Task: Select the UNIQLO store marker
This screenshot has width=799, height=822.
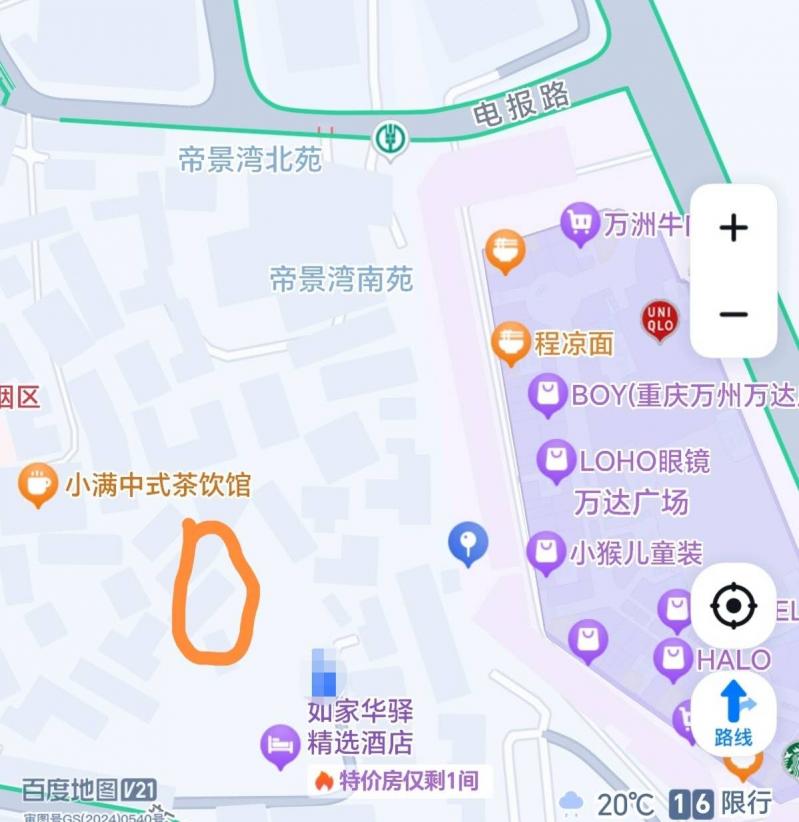Action: pyautogui.click(x=659, y=319)
